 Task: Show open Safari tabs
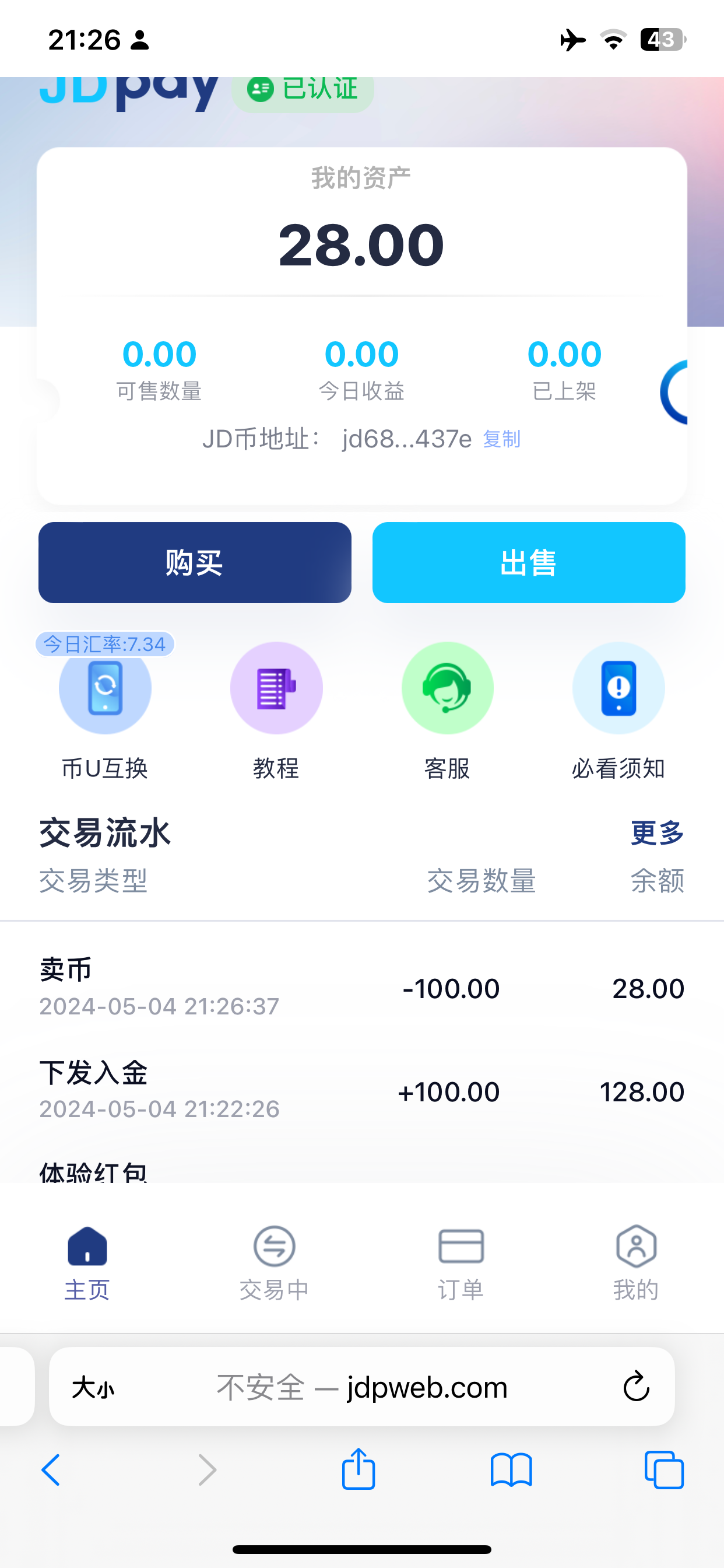(x=664, y=1471)
